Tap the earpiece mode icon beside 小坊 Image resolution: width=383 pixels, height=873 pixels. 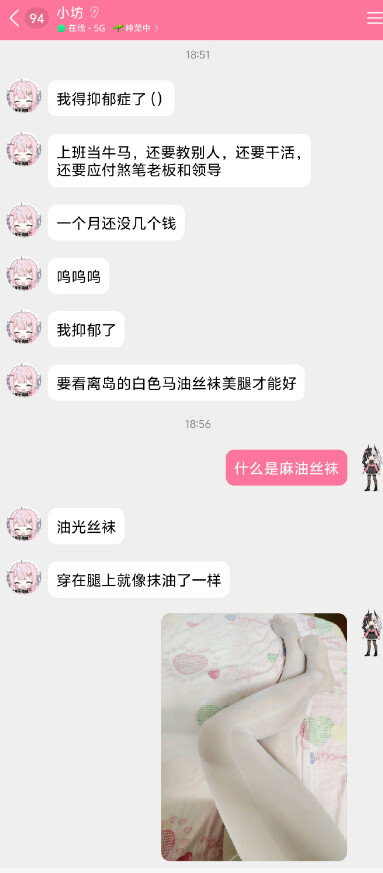click(94, 12)
